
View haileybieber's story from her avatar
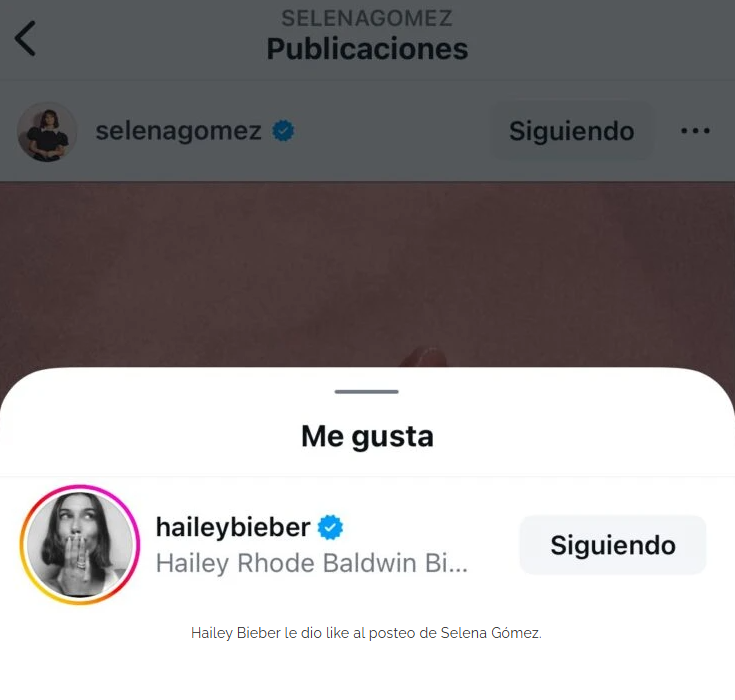[79, 545]
